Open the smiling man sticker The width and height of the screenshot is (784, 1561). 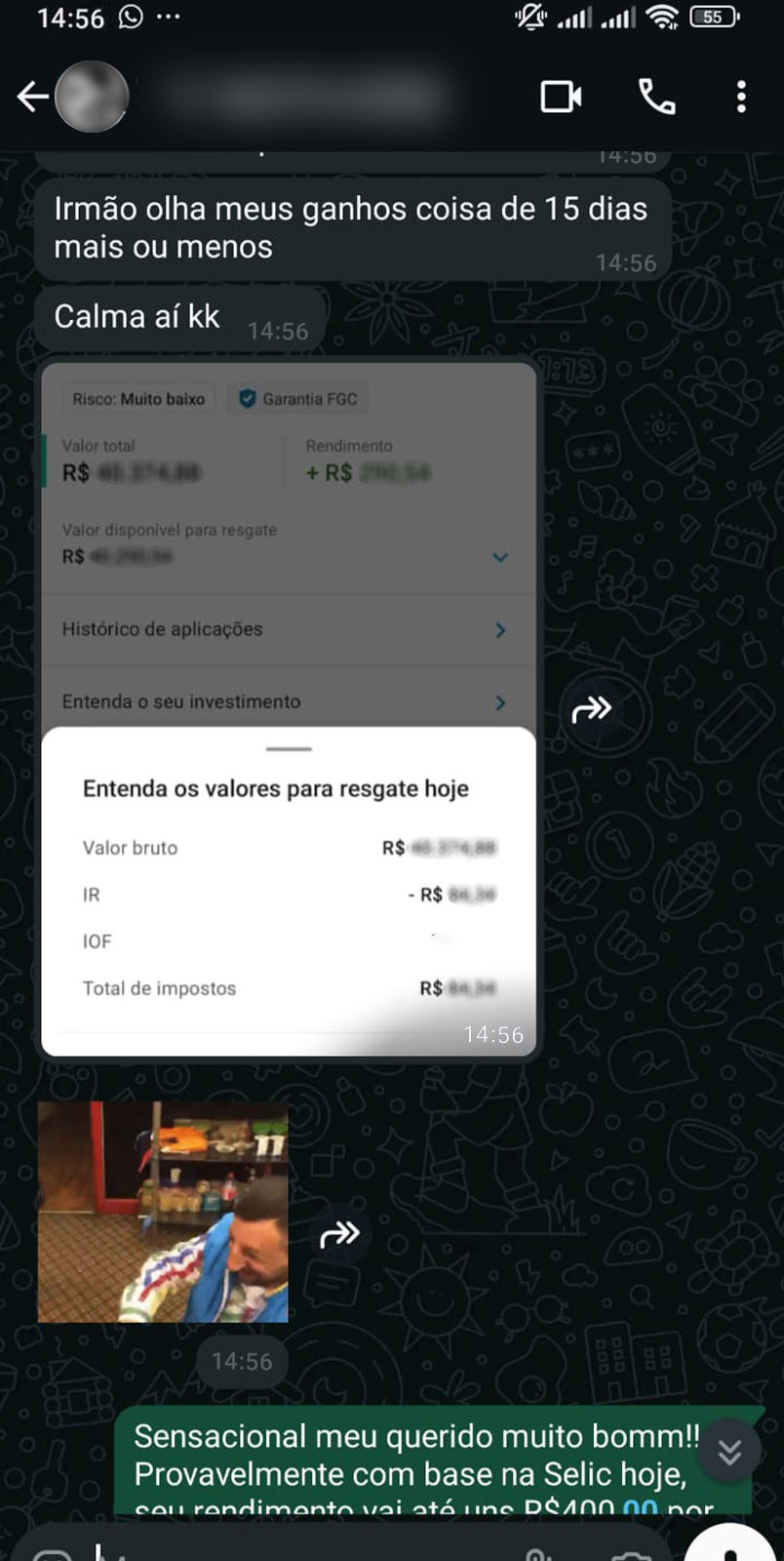point(163,1212)
